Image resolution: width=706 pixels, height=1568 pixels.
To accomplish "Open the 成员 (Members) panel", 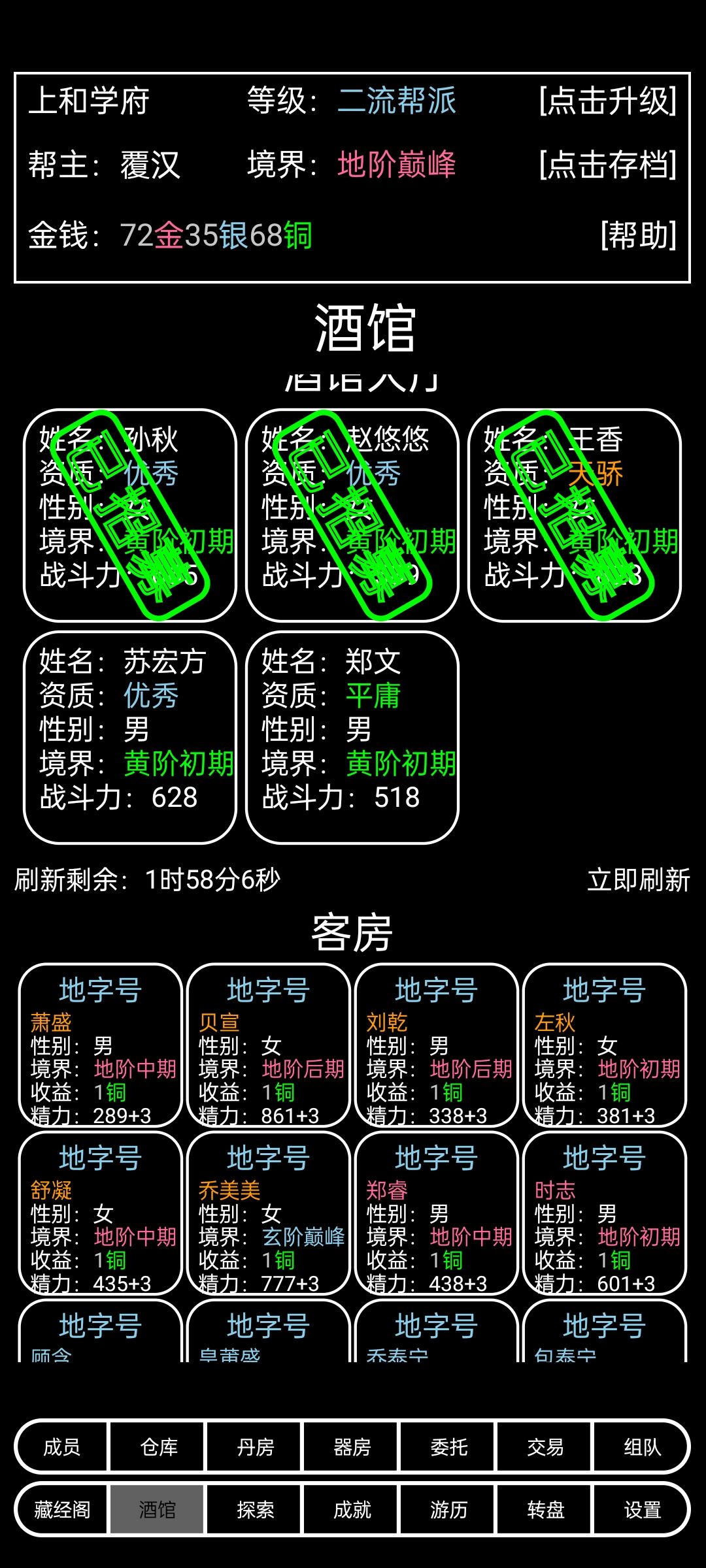I will point(62,1448).
